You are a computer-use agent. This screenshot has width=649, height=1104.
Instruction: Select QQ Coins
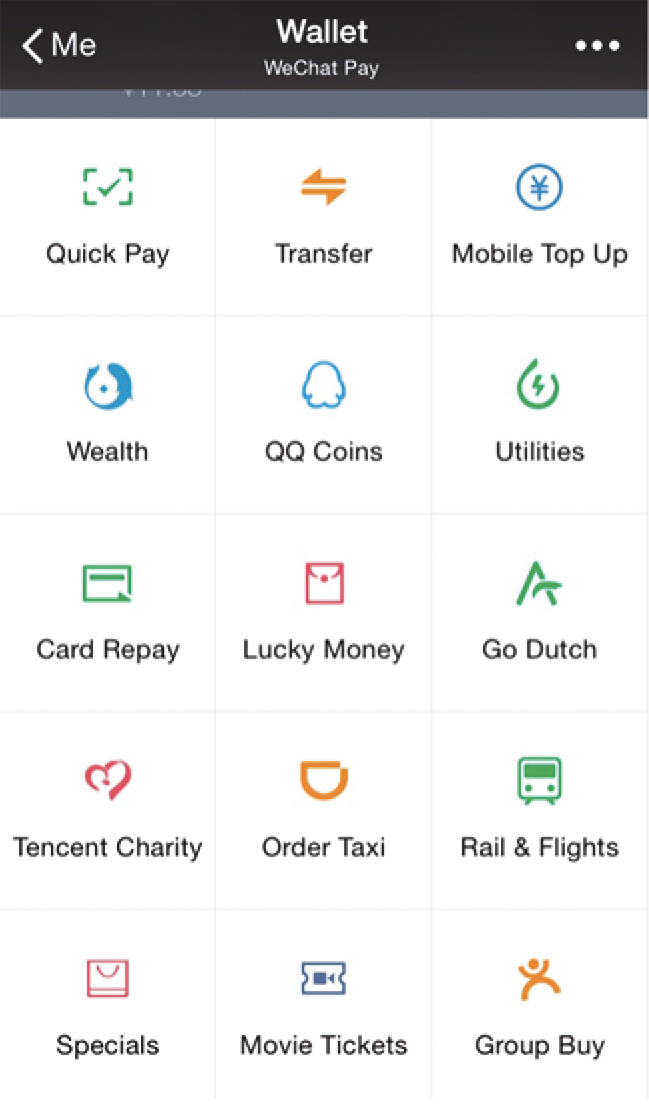click(x=323, y=415)
